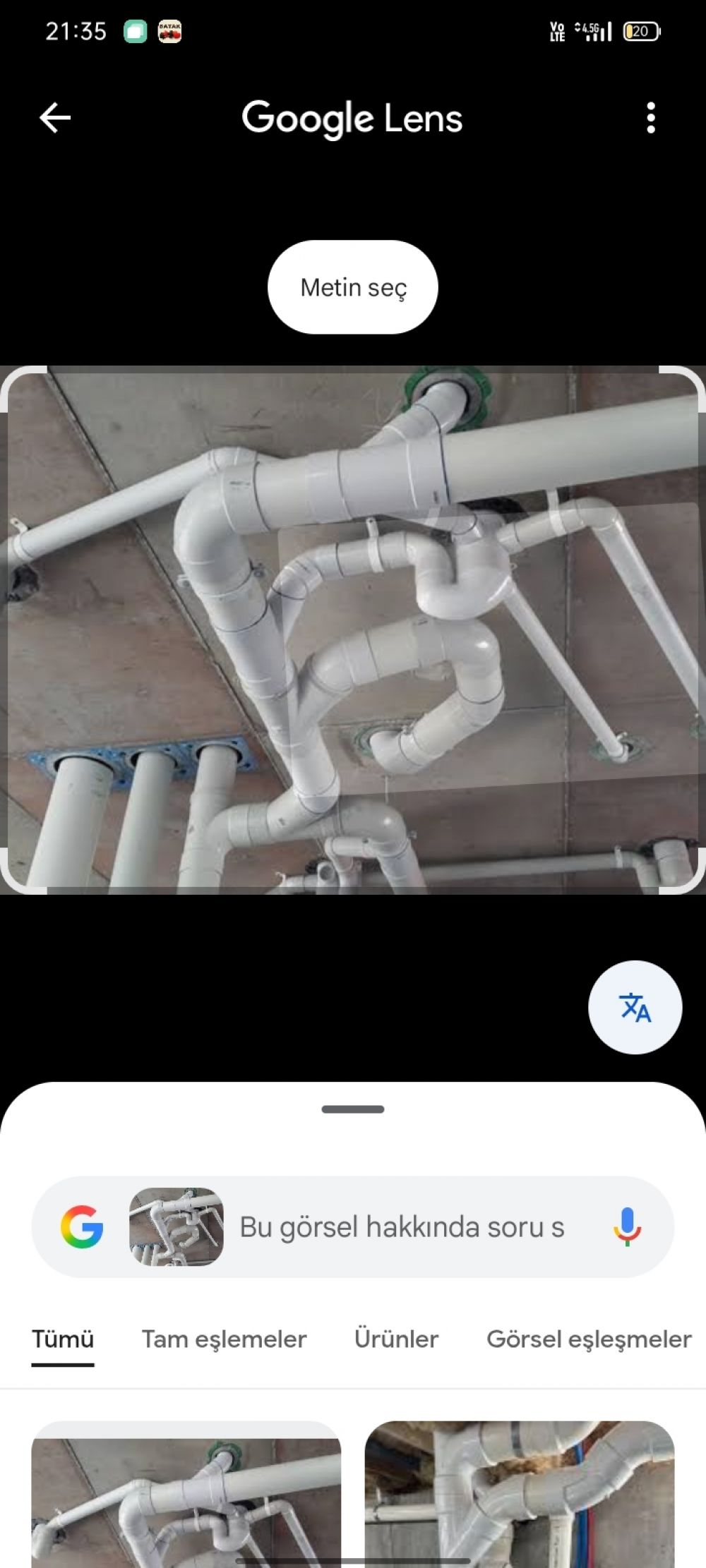Viewport: 706px width, 1568px height.
Task: Tap the image thumbnail in the search bar
Action: [176, 1227]
